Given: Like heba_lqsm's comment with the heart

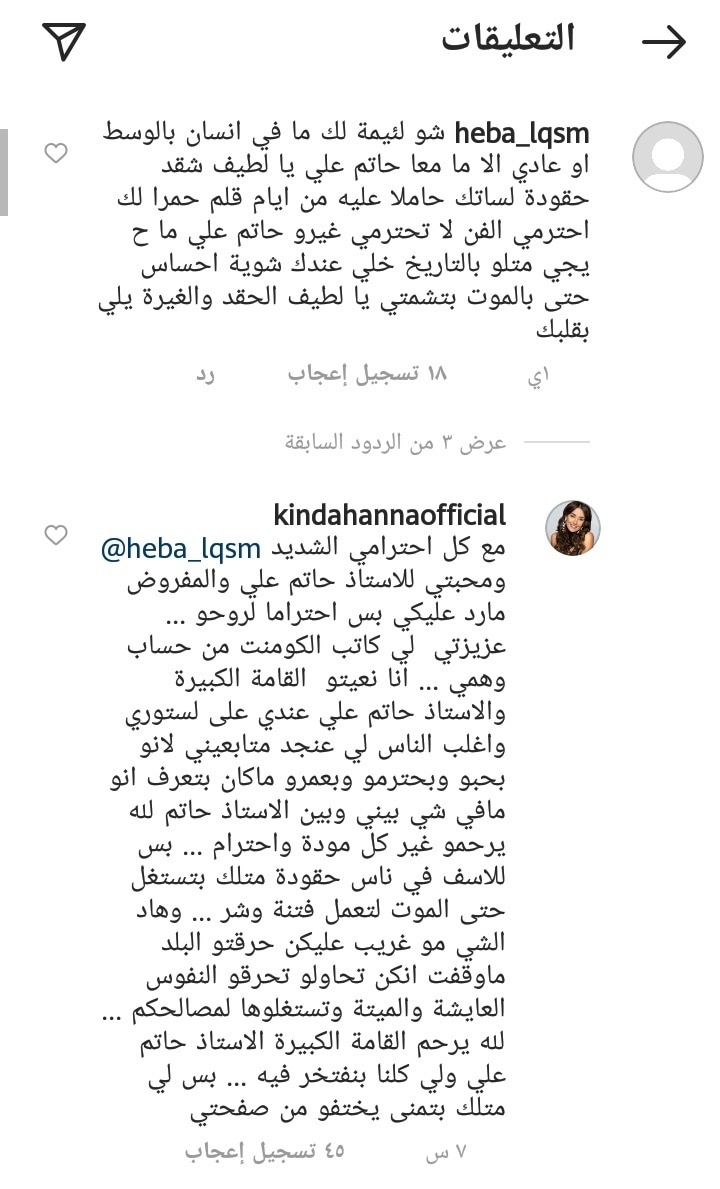Looking at the screenshot, I should pos(56,153).
